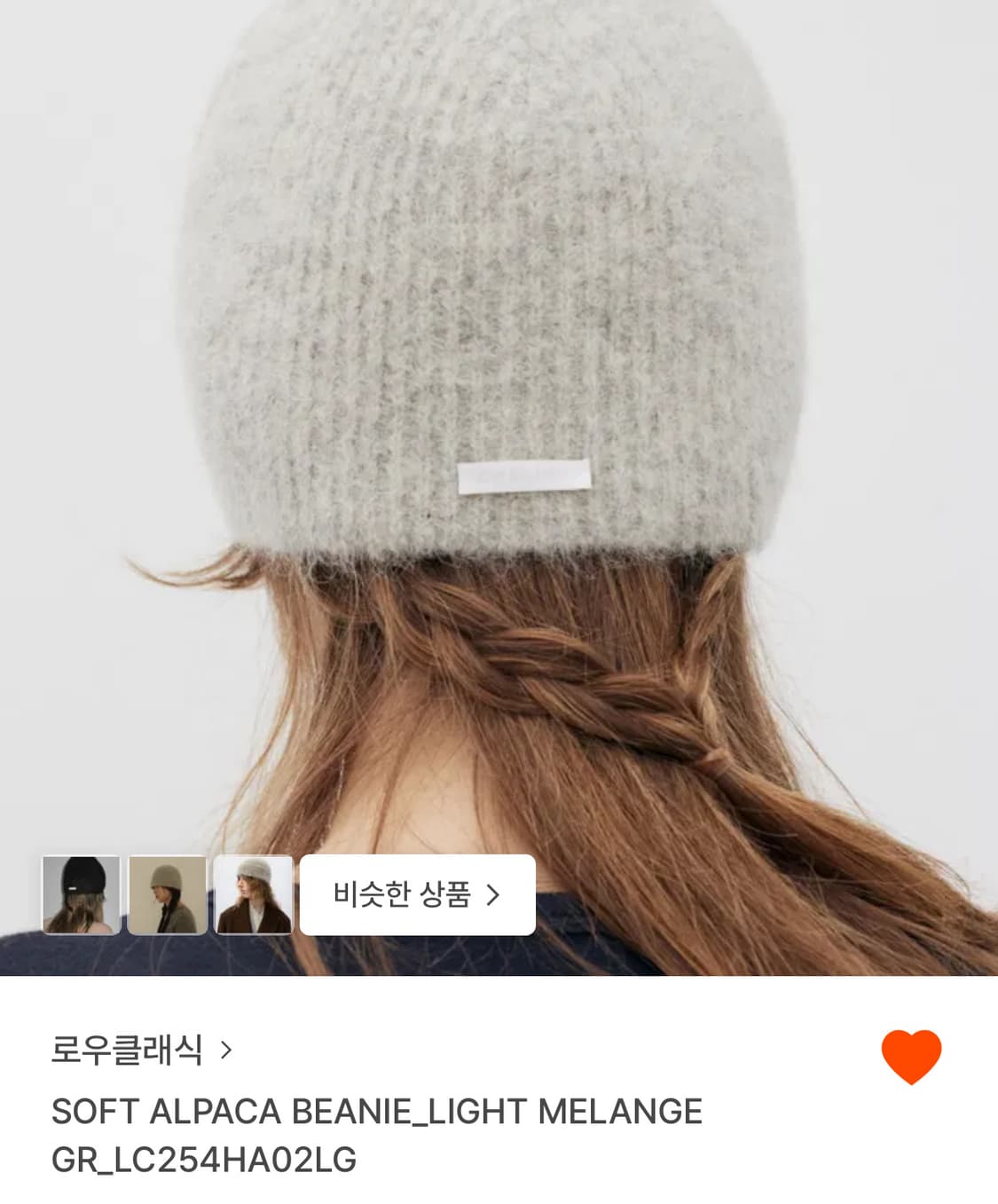Select the khaki beanie similar-item thumbnail
The height and width of the screenshot is (1204, 998).
click(166, 896)
